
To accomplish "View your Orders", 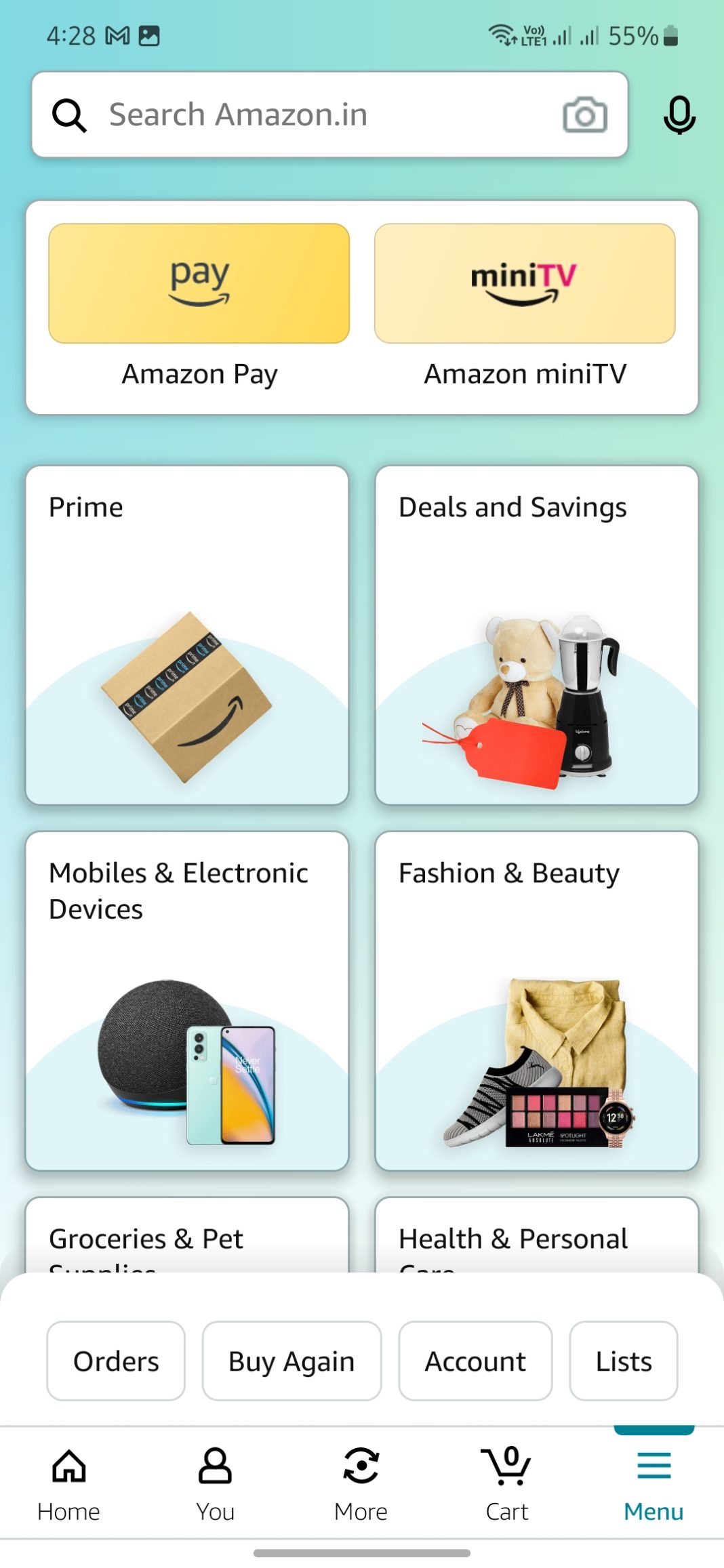I will [115, 1361].
